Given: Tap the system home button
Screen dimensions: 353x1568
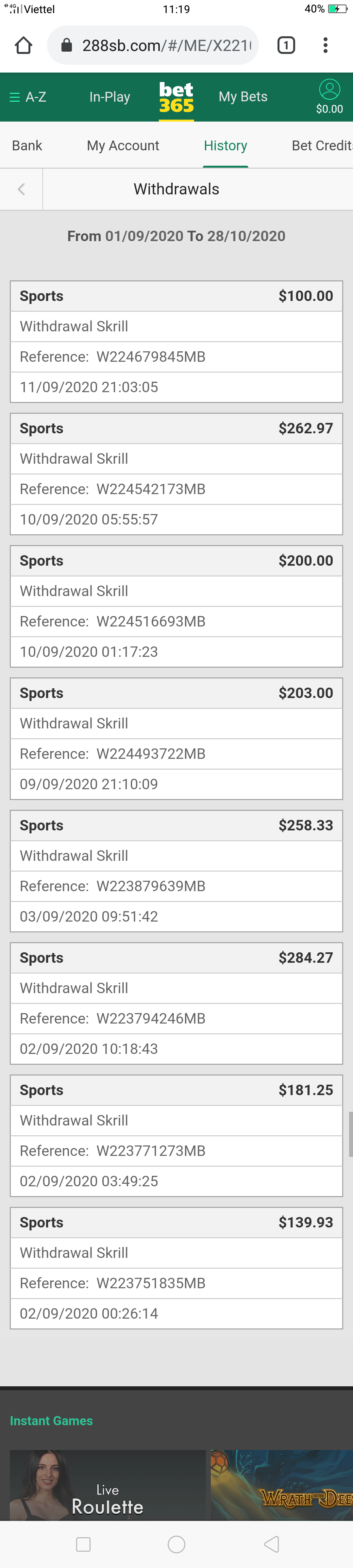Looking at the screenshot, I should pos(176,1543).
